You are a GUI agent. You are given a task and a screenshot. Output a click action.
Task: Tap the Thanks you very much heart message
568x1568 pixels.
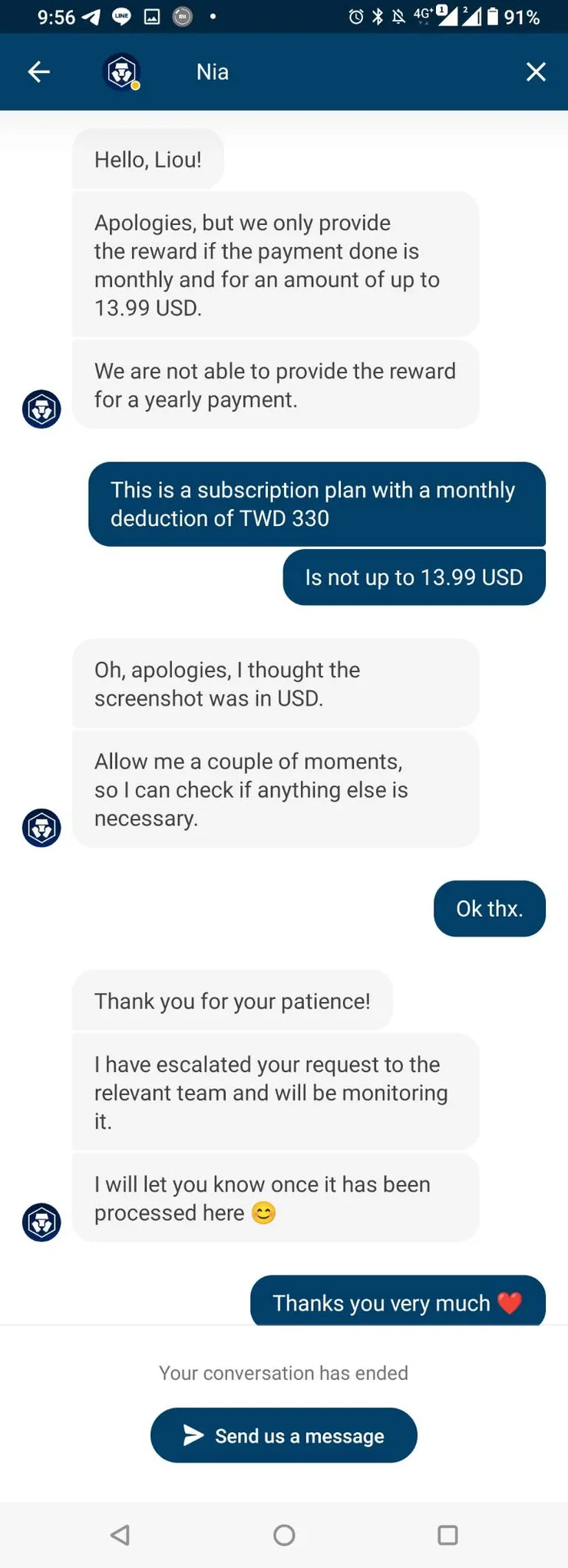(397, 1302)
